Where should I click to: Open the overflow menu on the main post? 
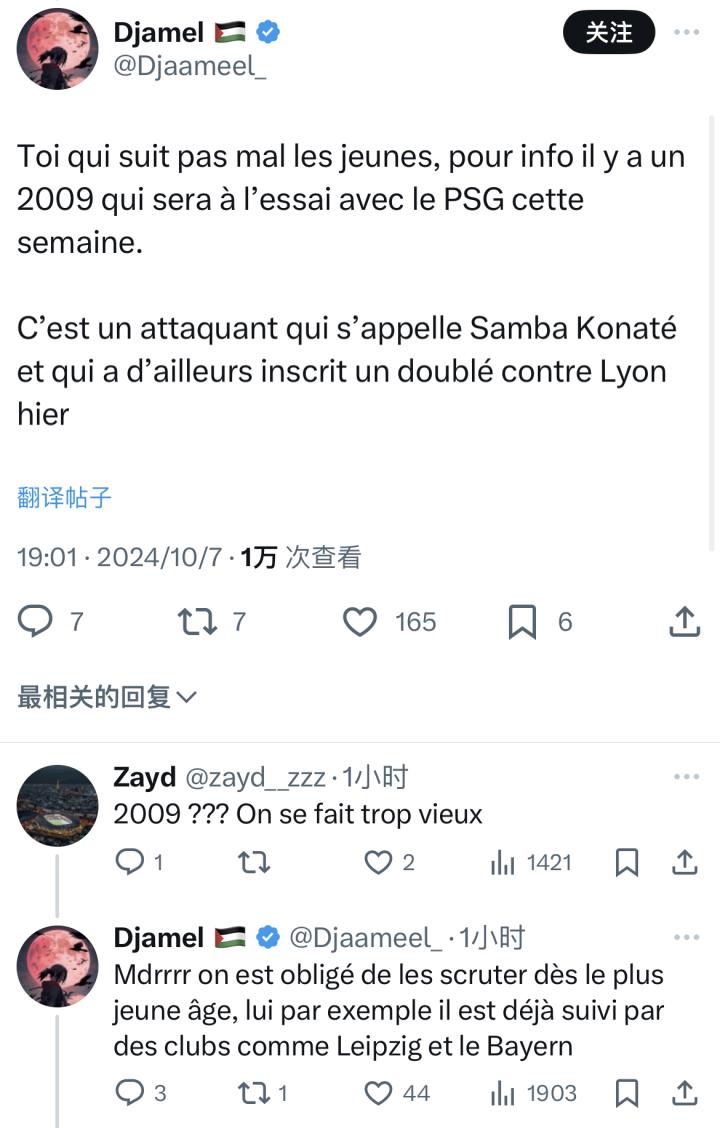tap(686, 33)
